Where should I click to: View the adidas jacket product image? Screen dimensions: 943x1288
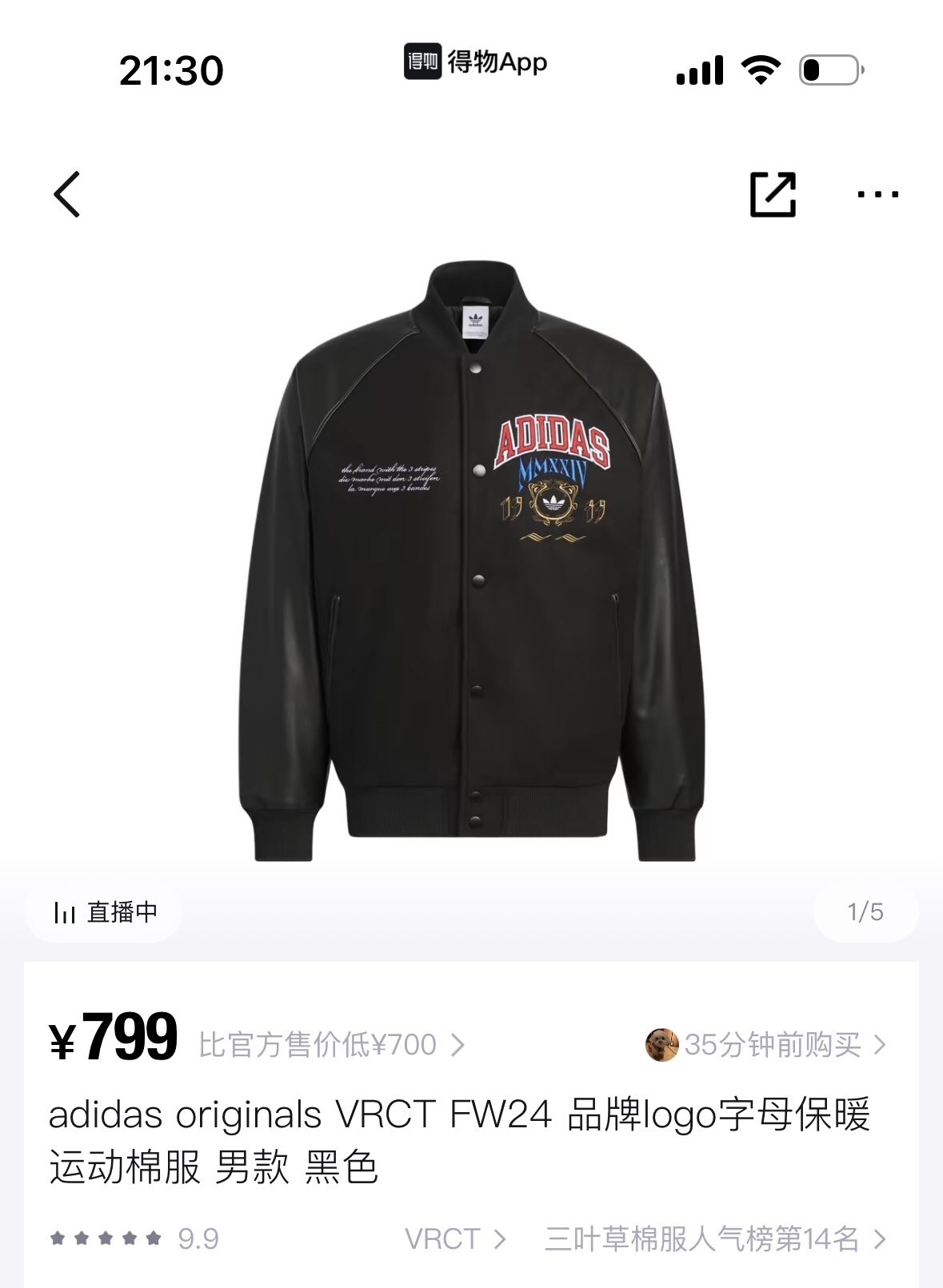[472, 560]
